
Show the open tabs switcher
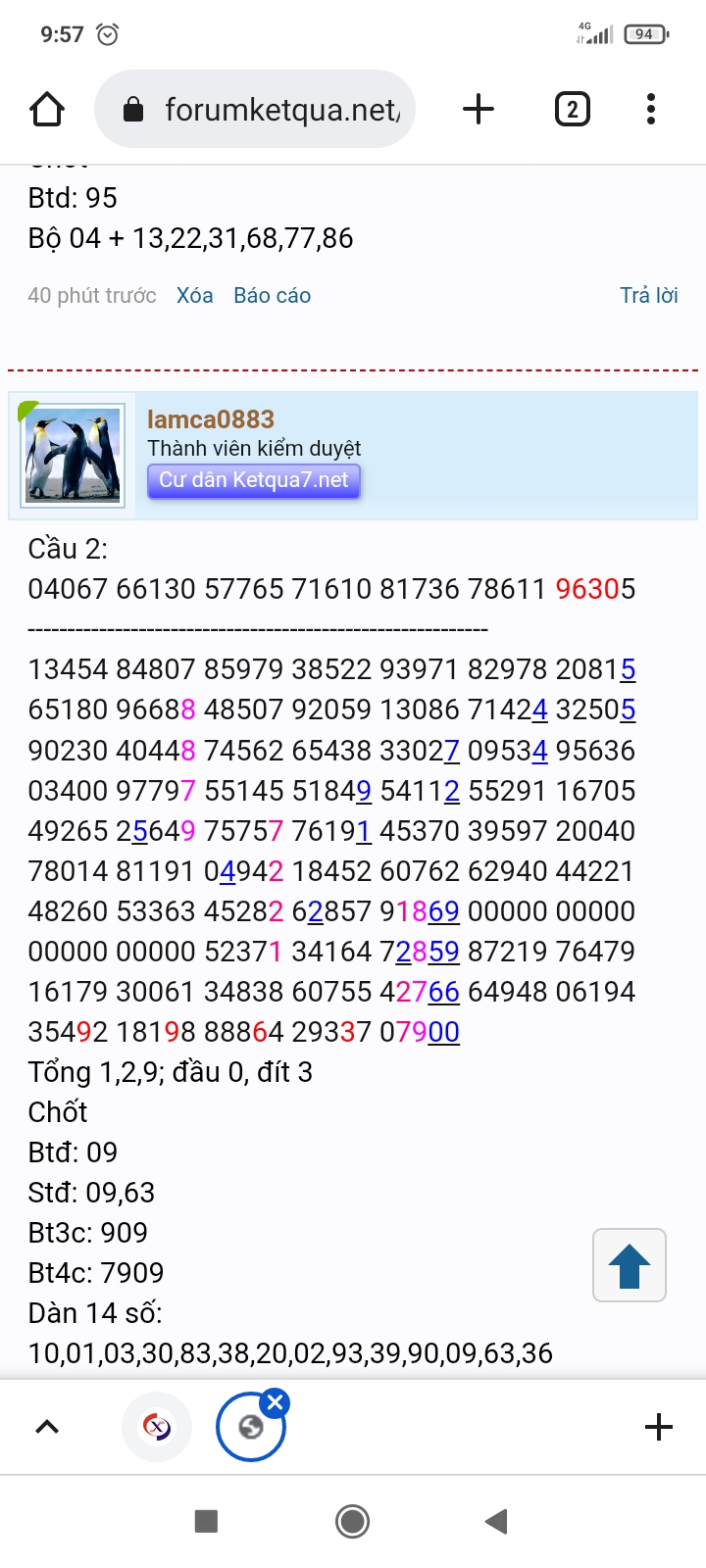[x=573, y=109]
